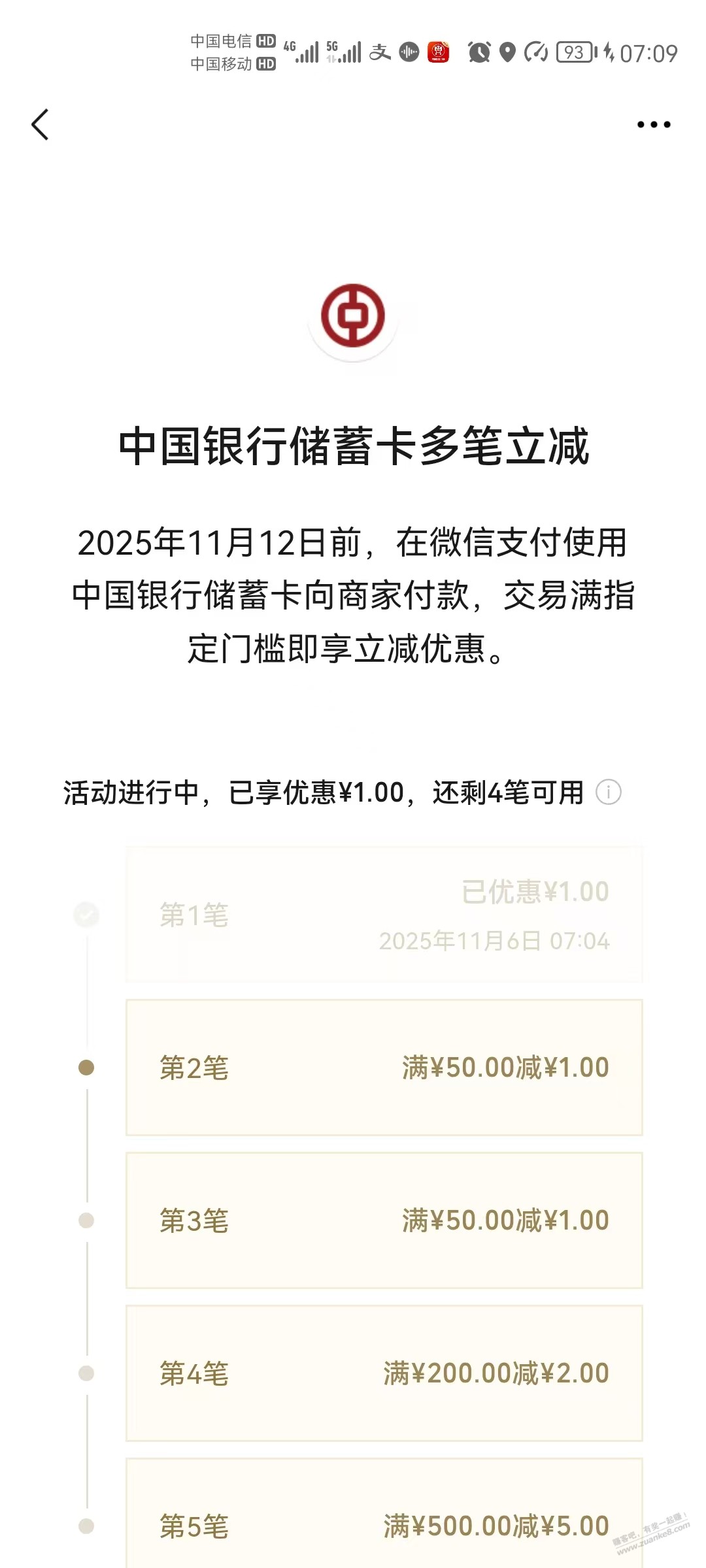This screenshot has height=1568, width=706.
Task: Tap the info icon beside 还剩4笔可用
Action: [x=608, y=792]
